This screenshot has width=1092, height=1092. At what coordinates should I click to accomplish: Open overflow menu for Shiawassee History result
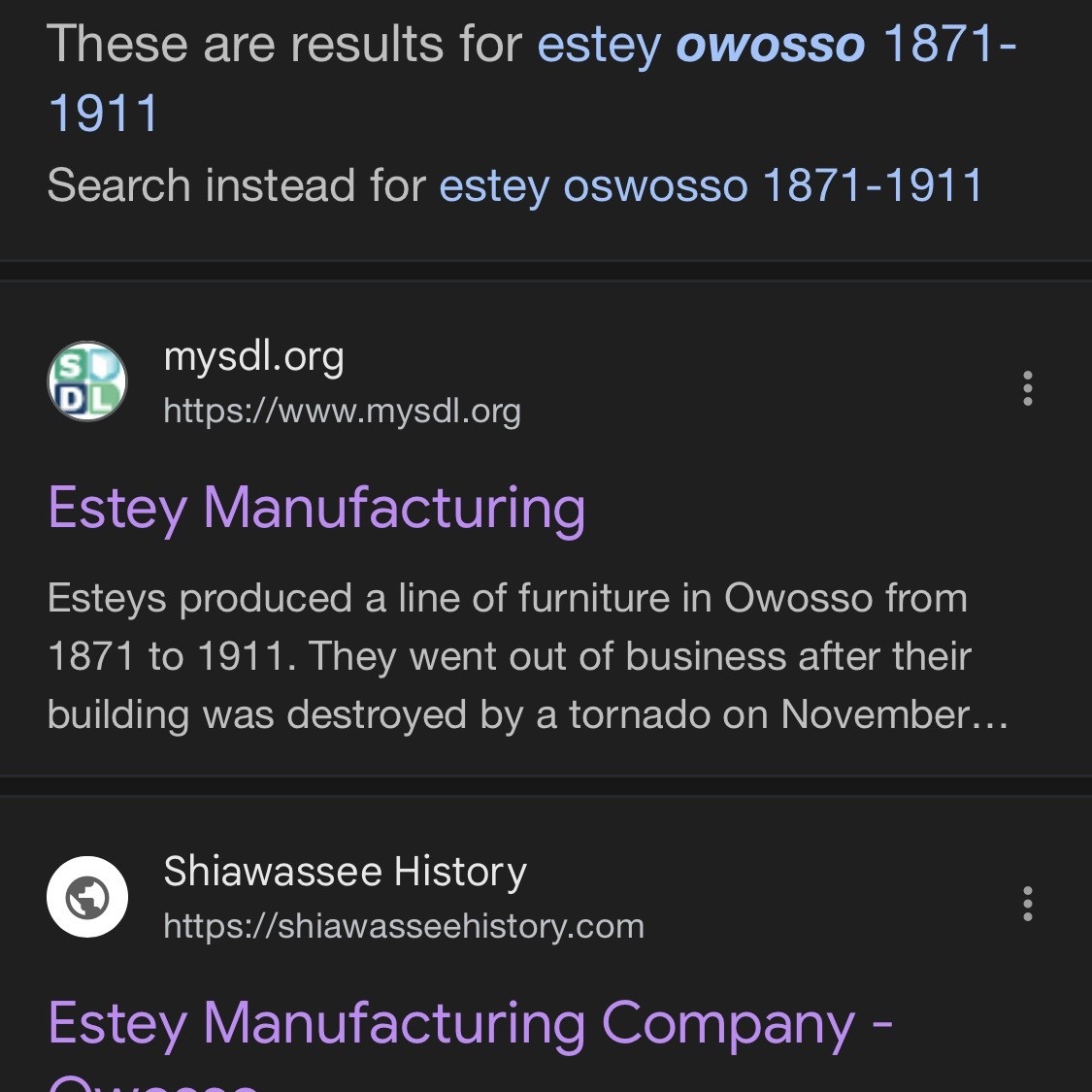click(1027, 904)
